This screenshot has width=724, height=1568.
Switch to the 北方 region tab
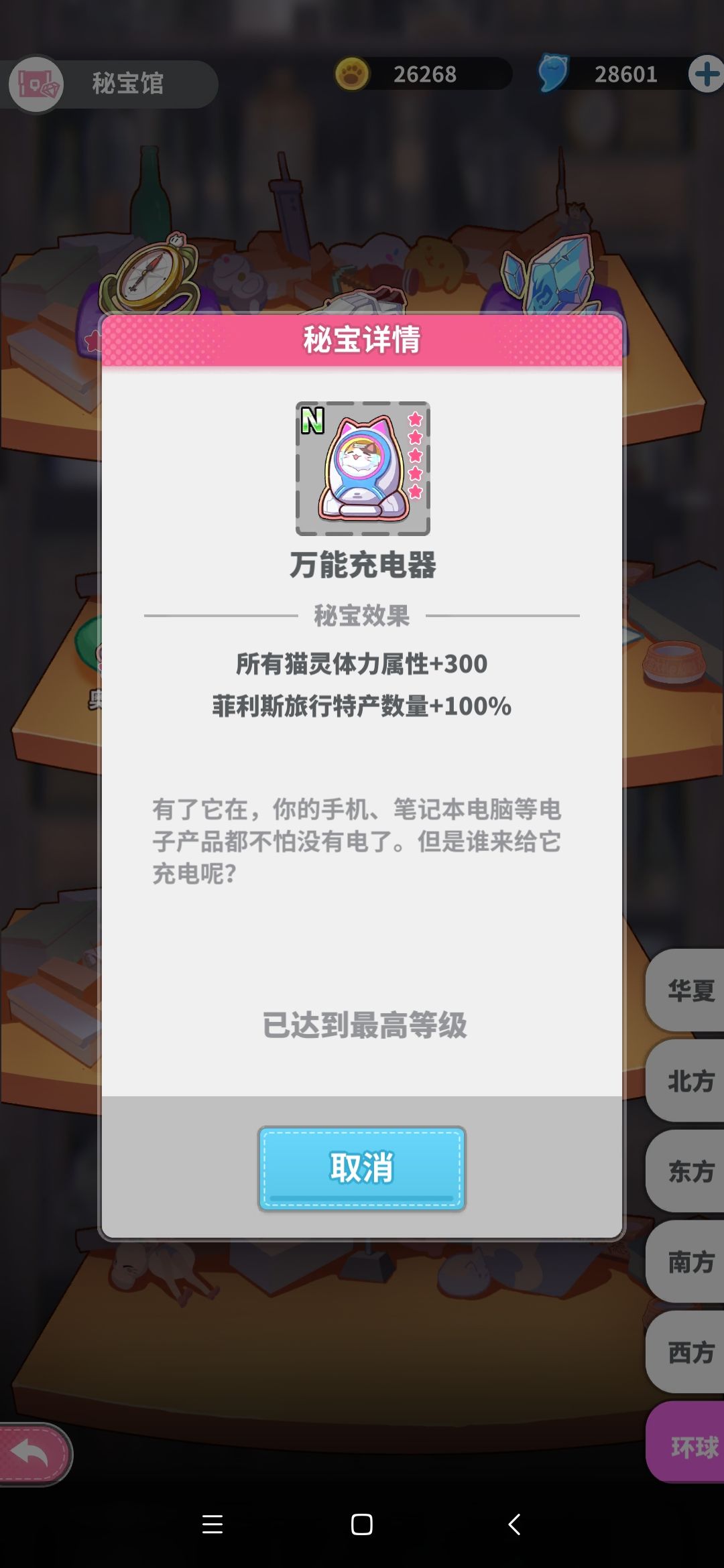point(686,1080)
